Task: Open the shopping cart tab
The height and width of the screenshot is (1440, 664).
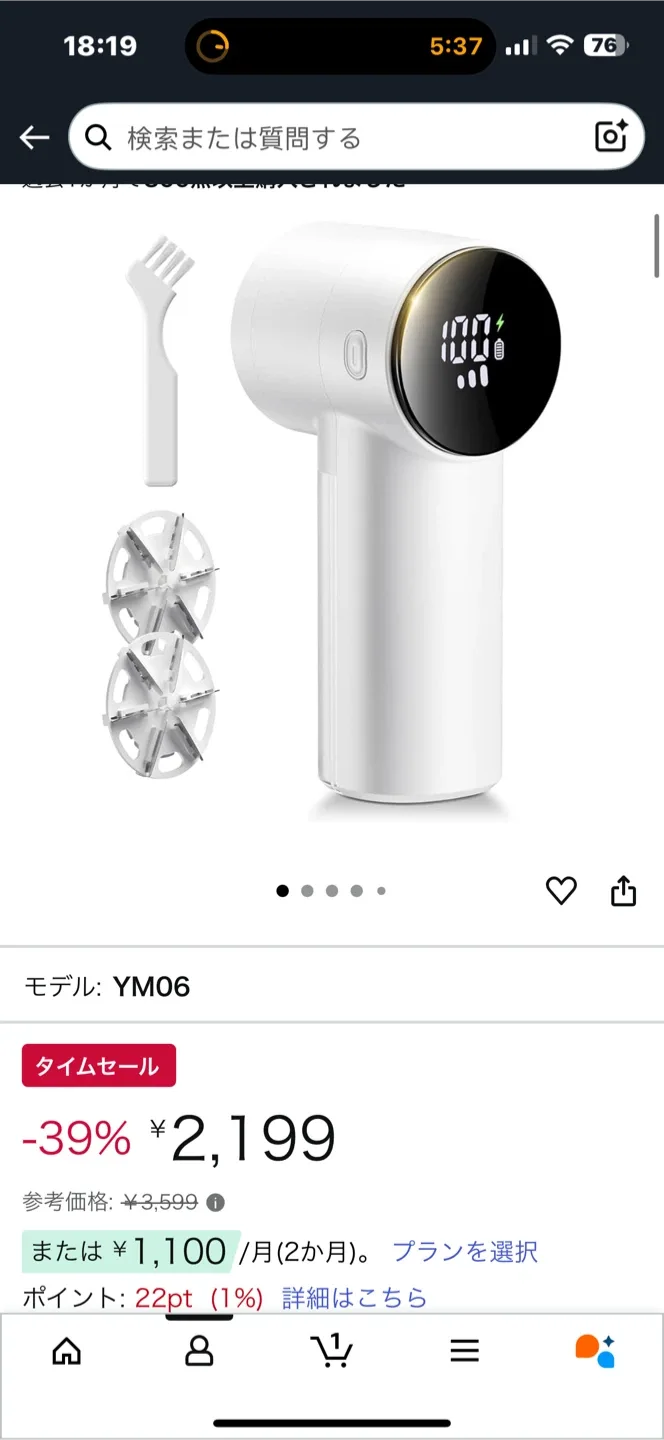Action: 331,1352
